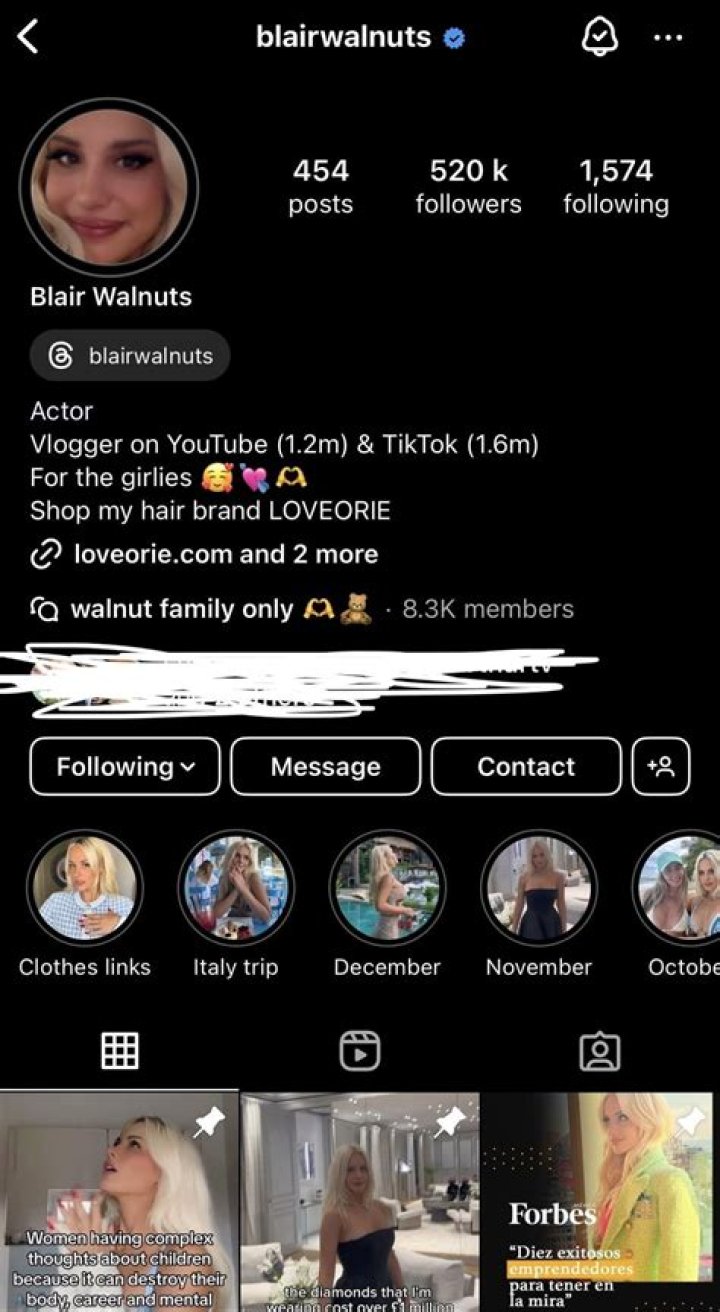The image size is (720, 1312).
Task: Open the Clothes links highlight
Action: pos(85,888)
